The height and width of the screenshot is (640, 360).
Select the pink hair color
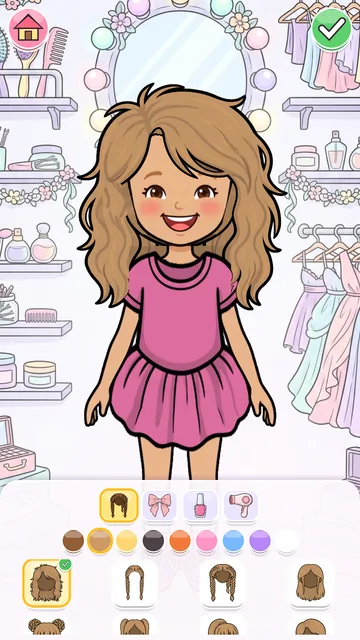207,541
